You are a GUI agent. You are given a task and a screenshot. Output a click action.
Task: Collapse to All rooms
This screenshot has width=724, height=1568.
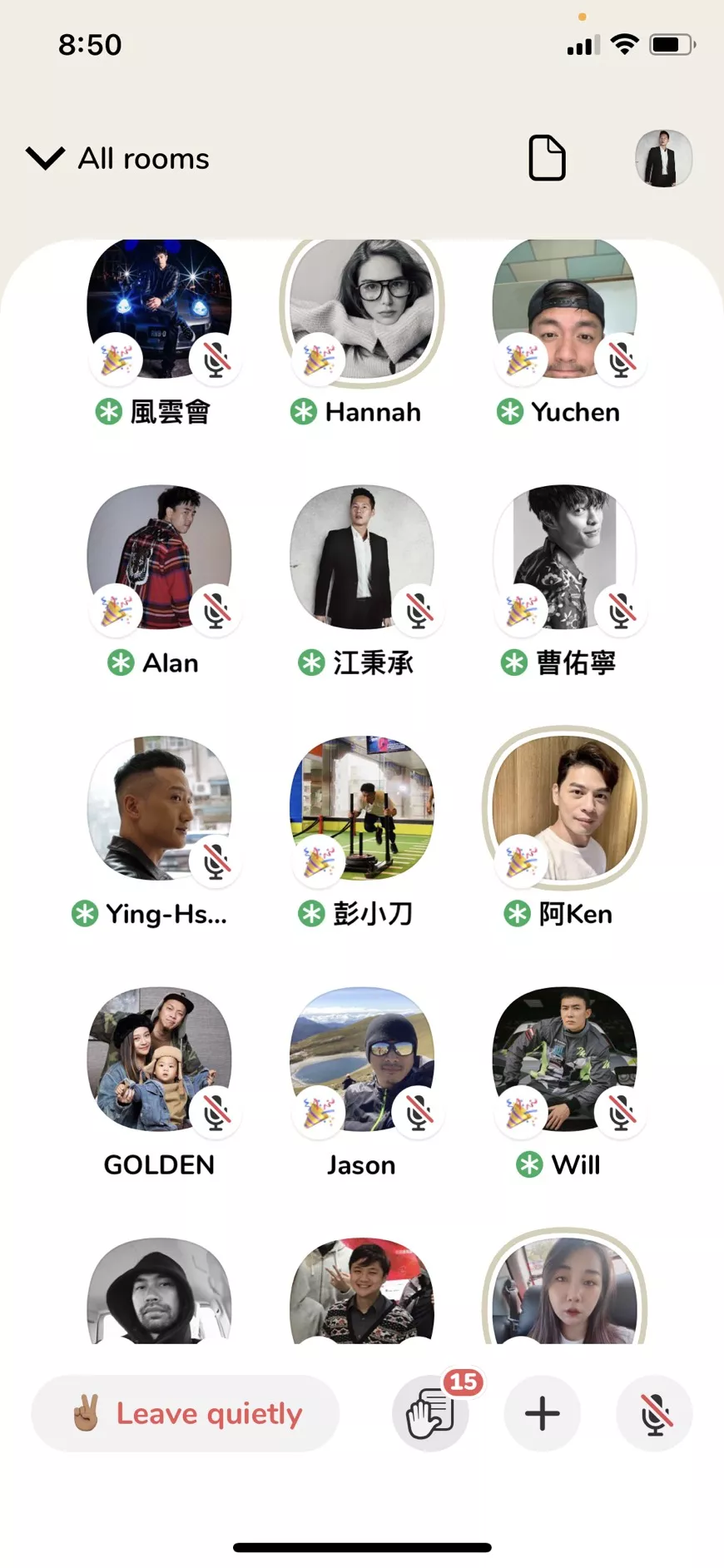(117, 158)
